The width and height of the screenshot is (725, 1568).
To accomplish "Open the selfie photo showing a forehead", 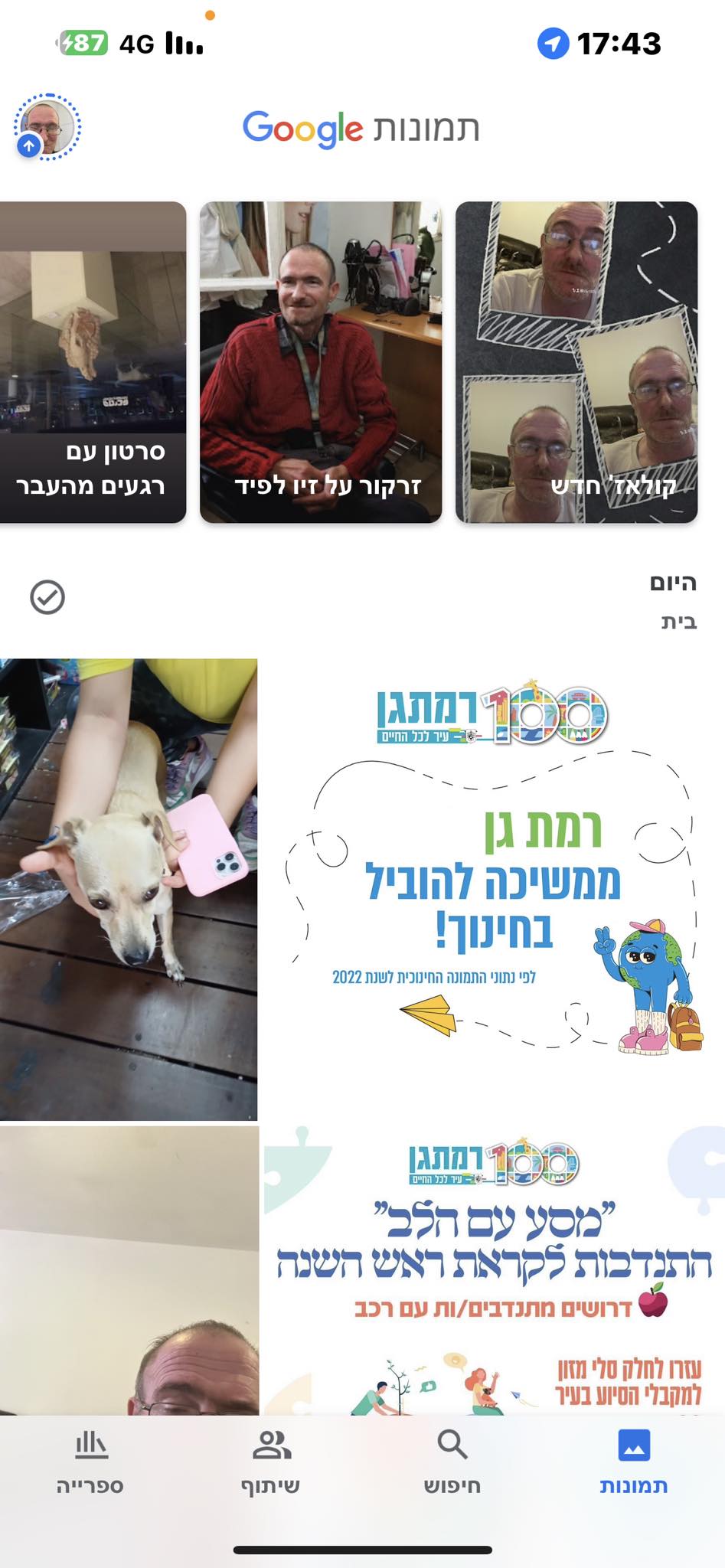I will pyautogui.click(x=129, y=1269).
